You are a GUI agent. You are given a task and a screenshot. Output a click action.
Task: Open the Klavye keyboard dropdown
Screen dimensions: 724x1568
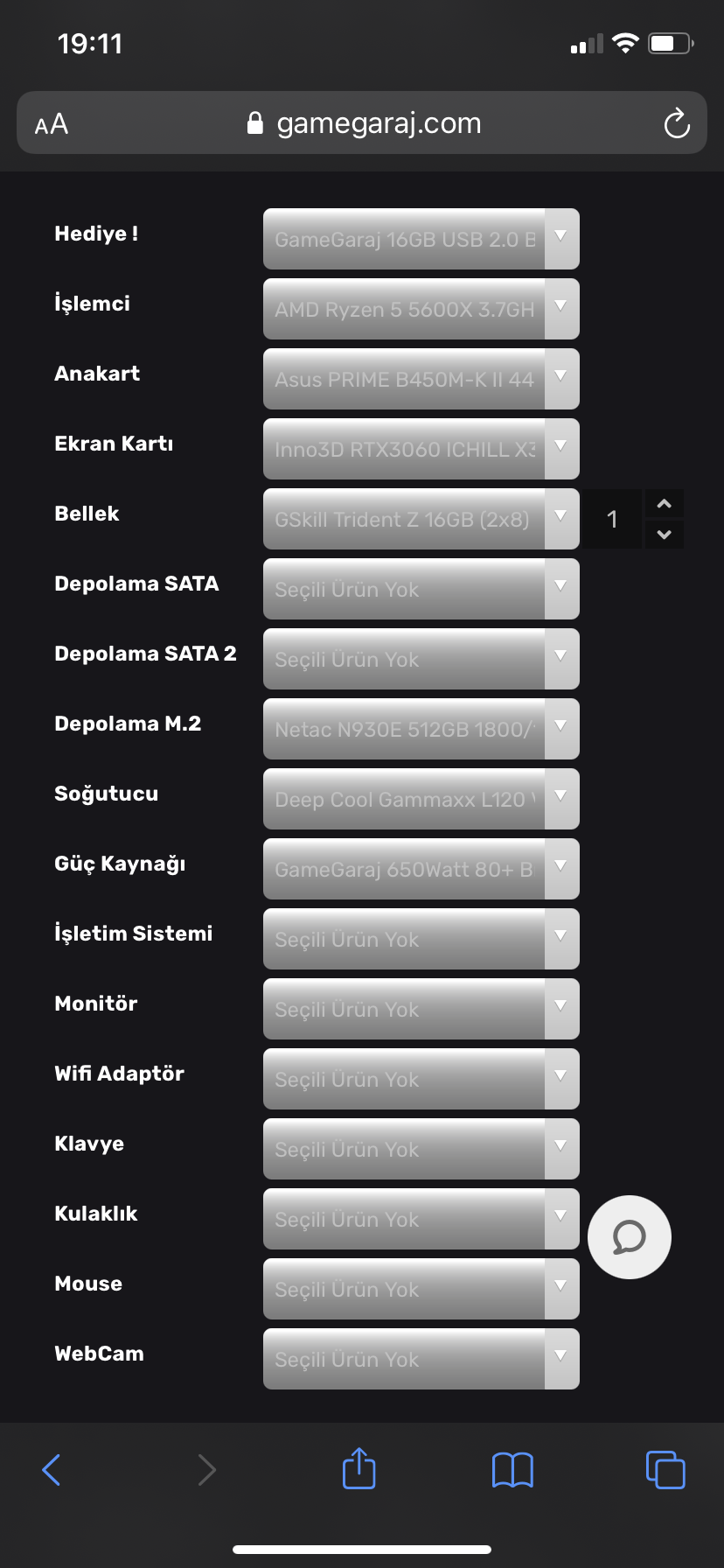click(421, 1149)
